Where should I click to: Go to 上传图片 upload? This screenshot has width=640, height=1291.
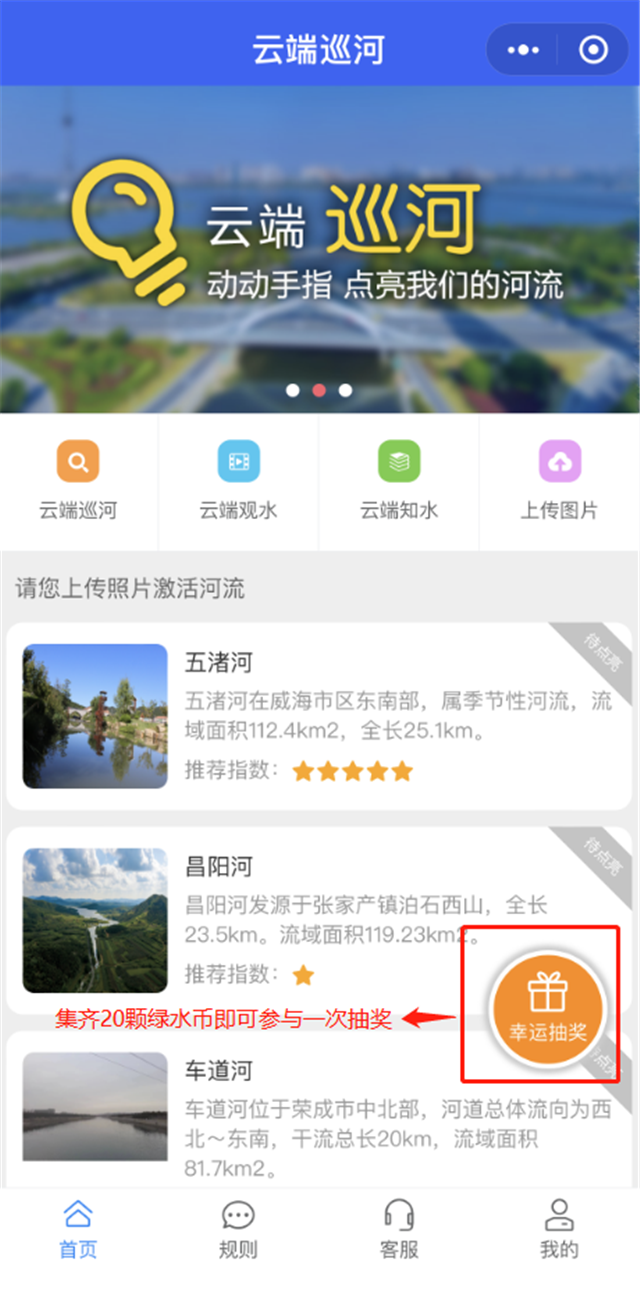(x=559, y=481)
